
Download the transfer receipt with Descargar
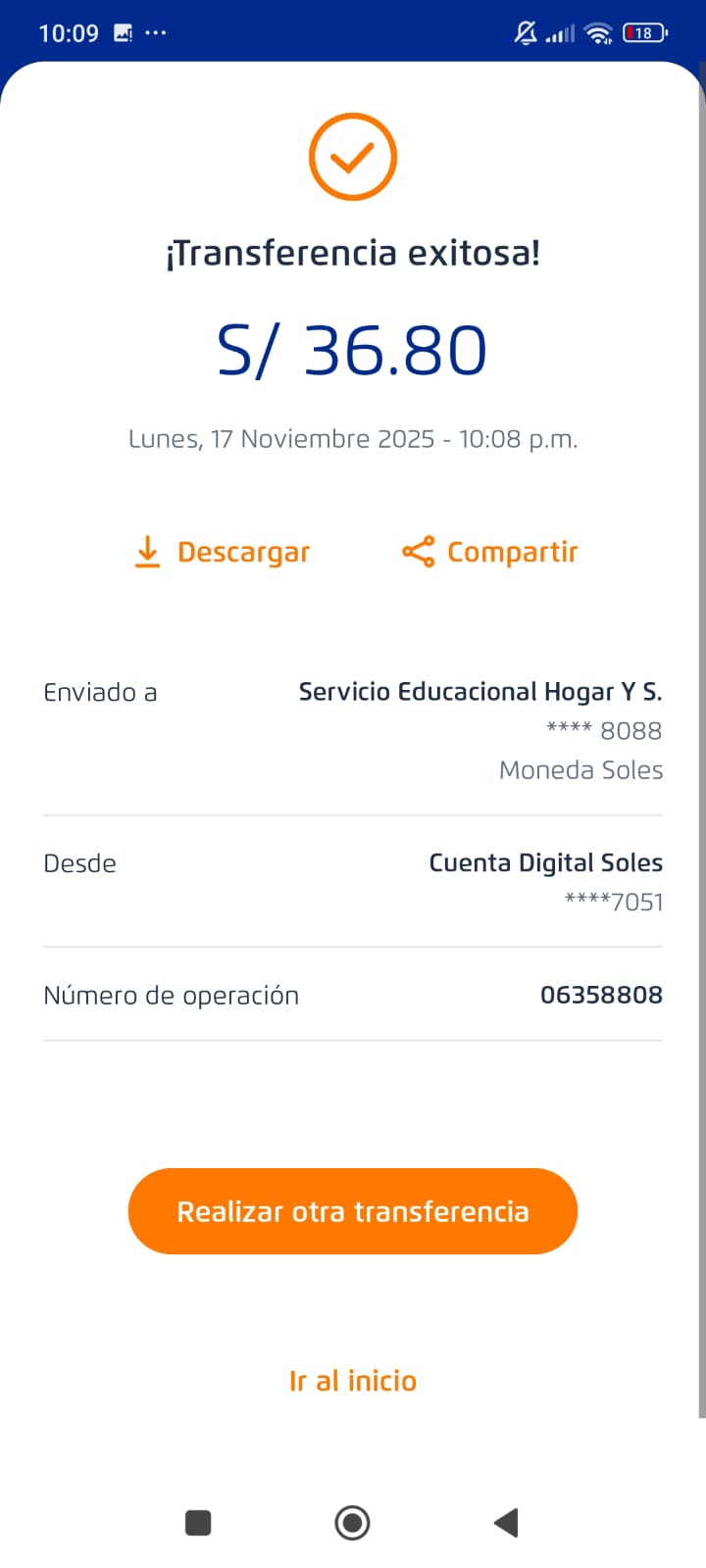(x=223, y=553)
